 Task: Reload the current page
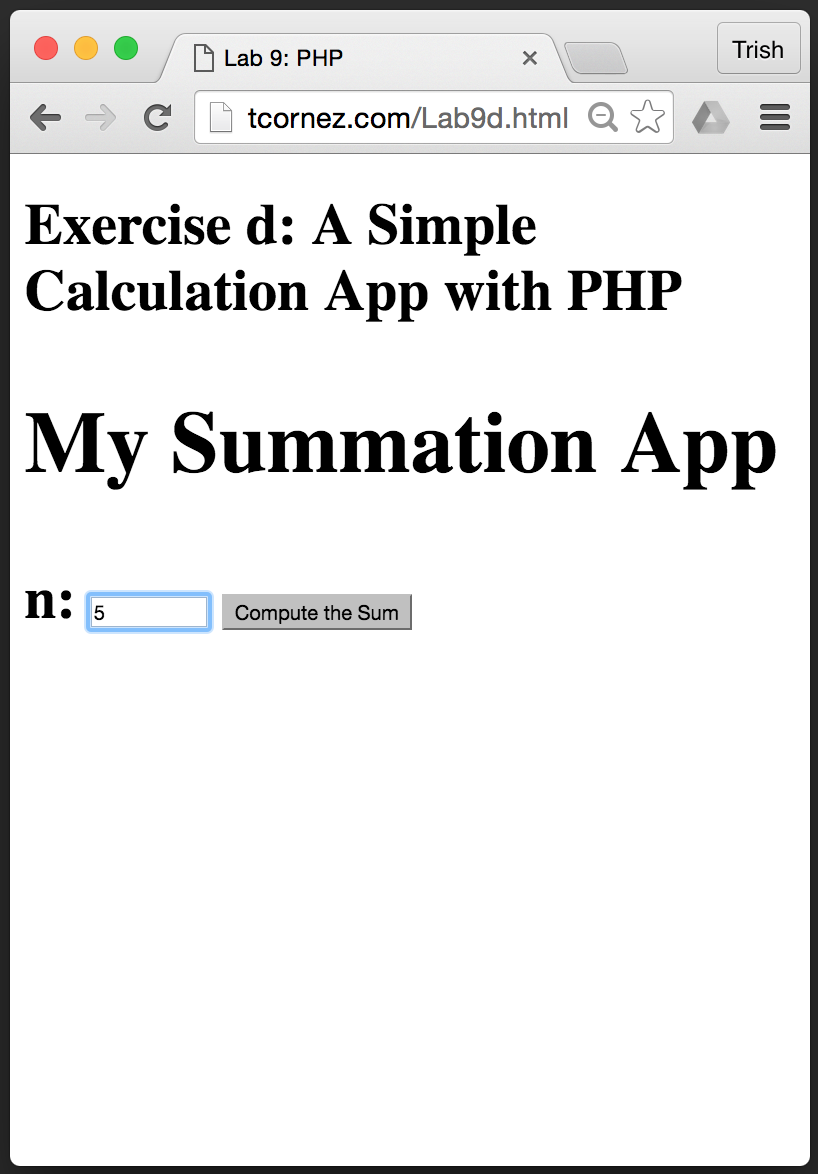coord(157,118)
